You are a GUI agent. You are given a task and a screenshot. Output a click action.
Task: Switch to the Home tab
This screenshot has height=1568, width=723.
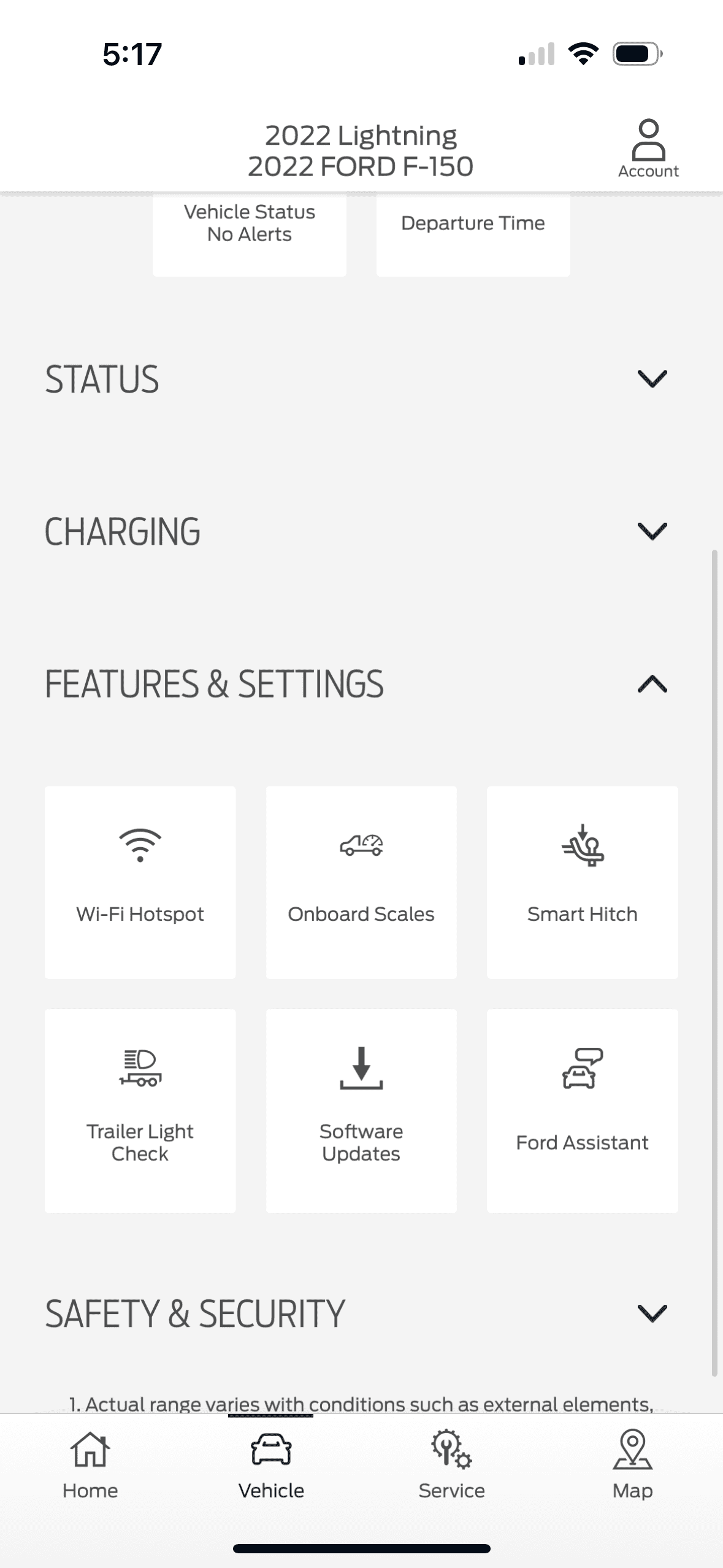(x=90, y=1467)
